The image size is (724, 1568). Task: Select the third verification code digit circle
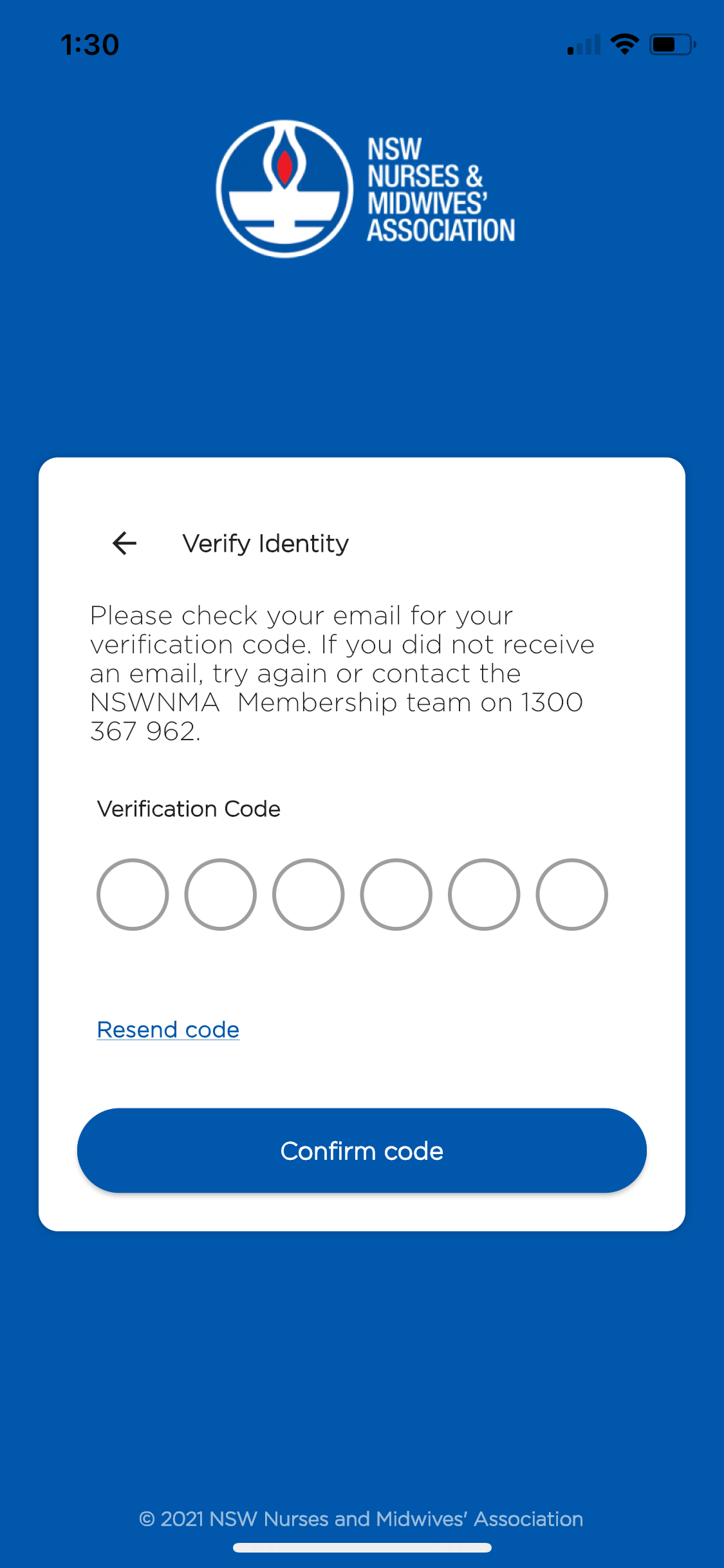click(308, 894)
